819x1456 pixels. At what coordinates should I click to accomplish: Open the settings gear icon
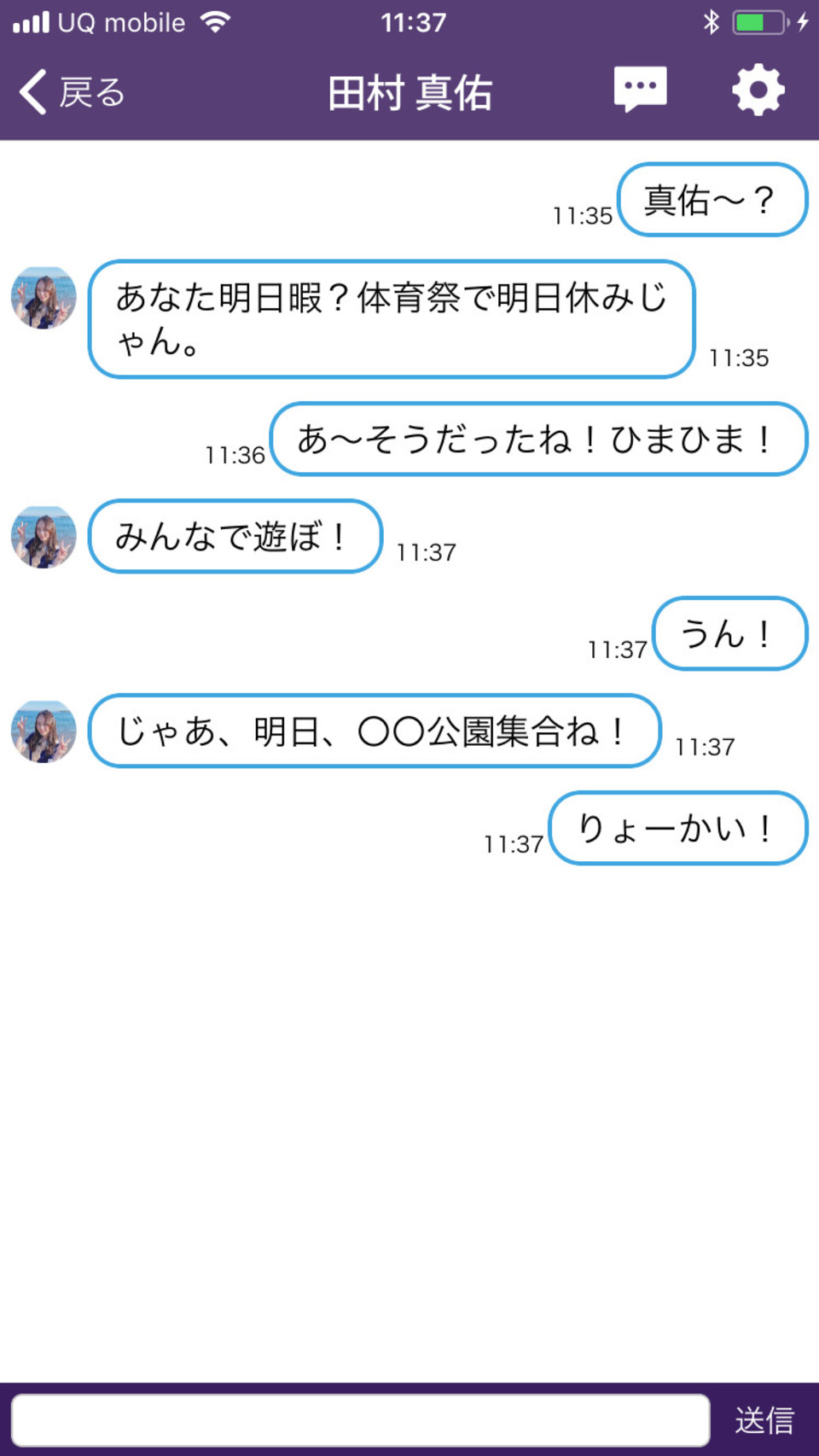(x=758, y=90)
